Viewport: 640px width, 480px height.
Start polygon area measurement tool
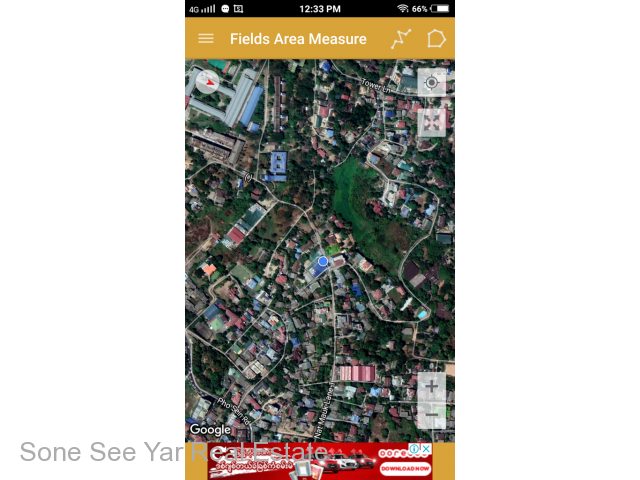(436, 39)
